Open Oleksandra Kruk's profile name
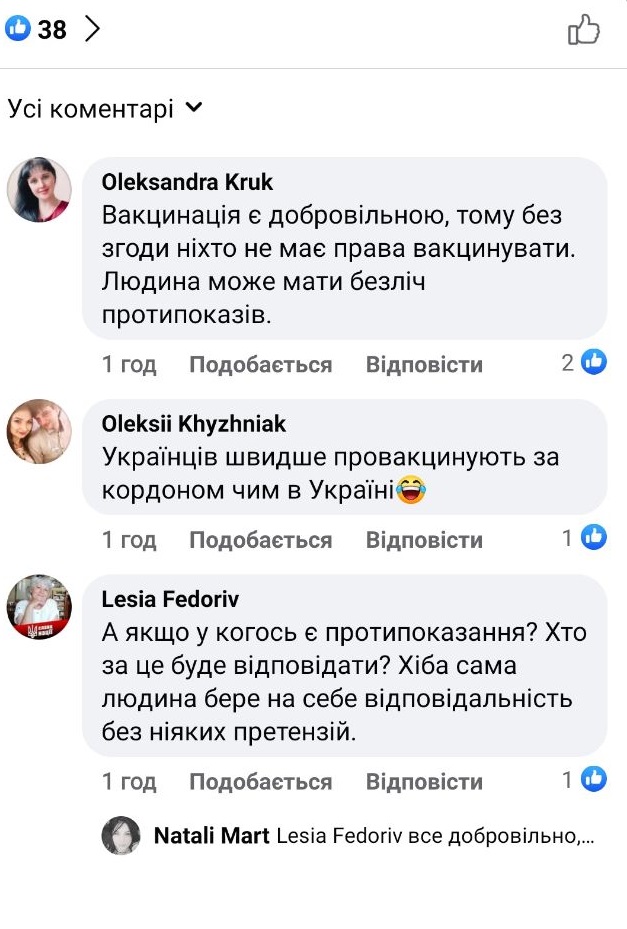 pos(187,182)
